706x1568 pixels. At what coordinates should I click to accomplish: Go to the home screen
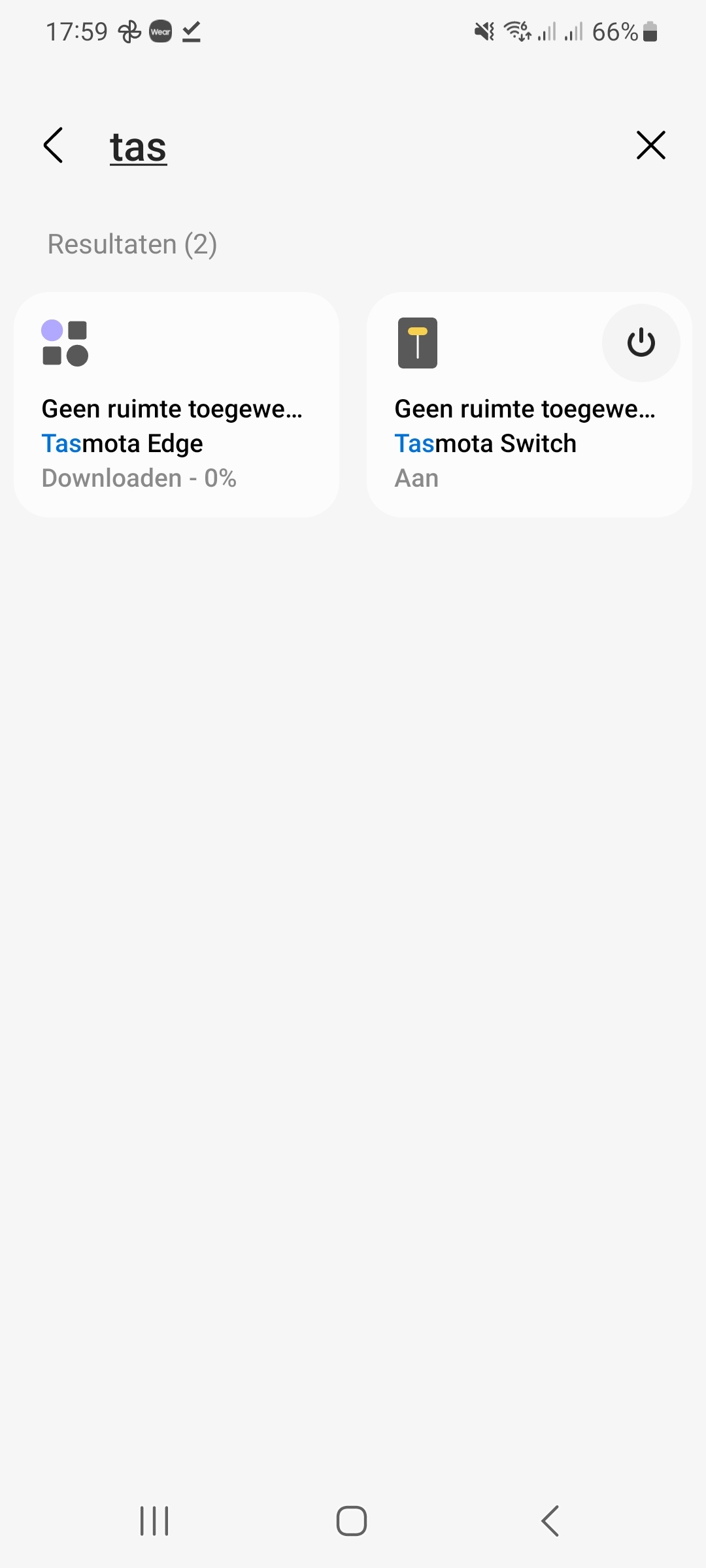[352, 1521]
